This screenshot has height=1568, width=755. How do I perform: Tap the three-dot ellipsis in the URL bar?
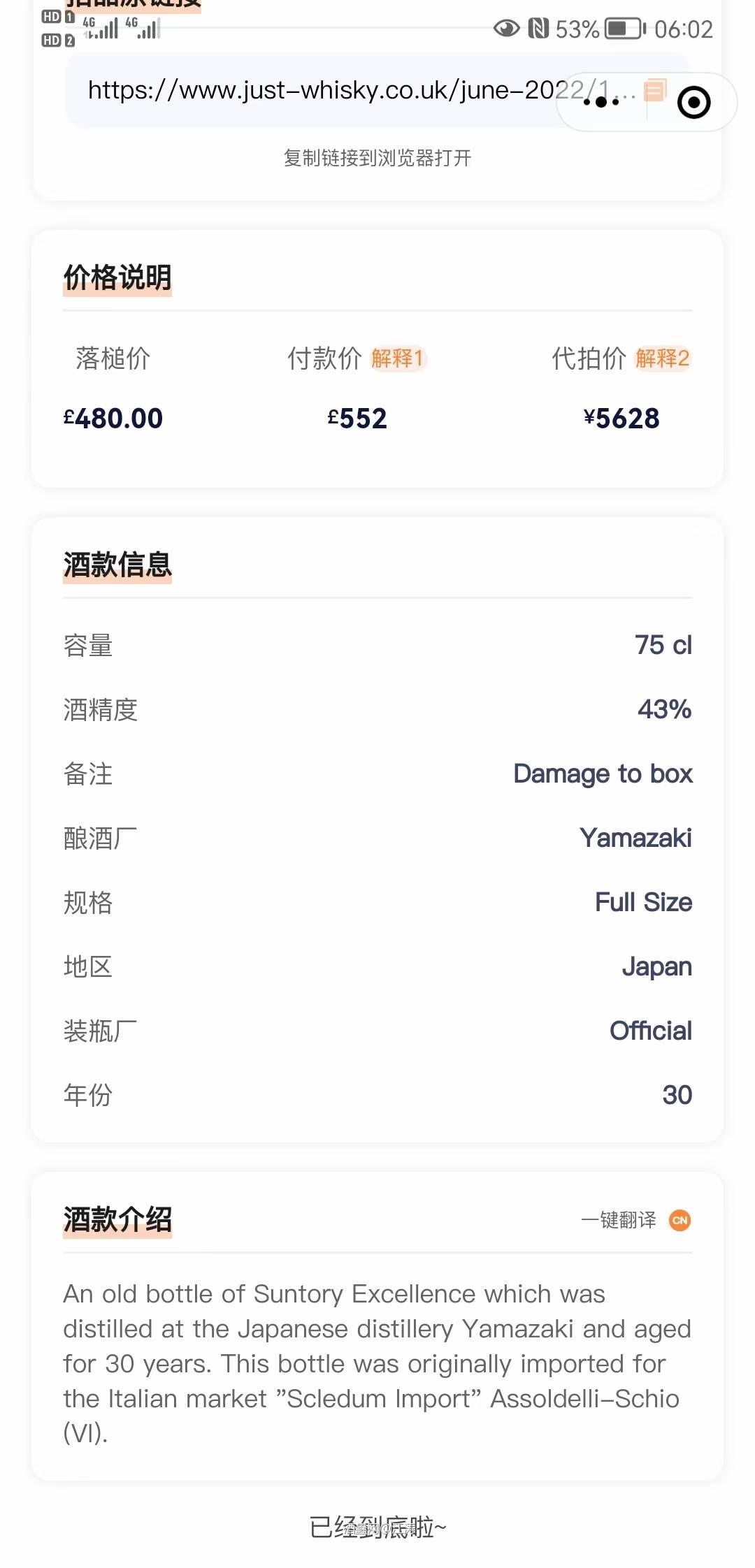pos(601,102)
